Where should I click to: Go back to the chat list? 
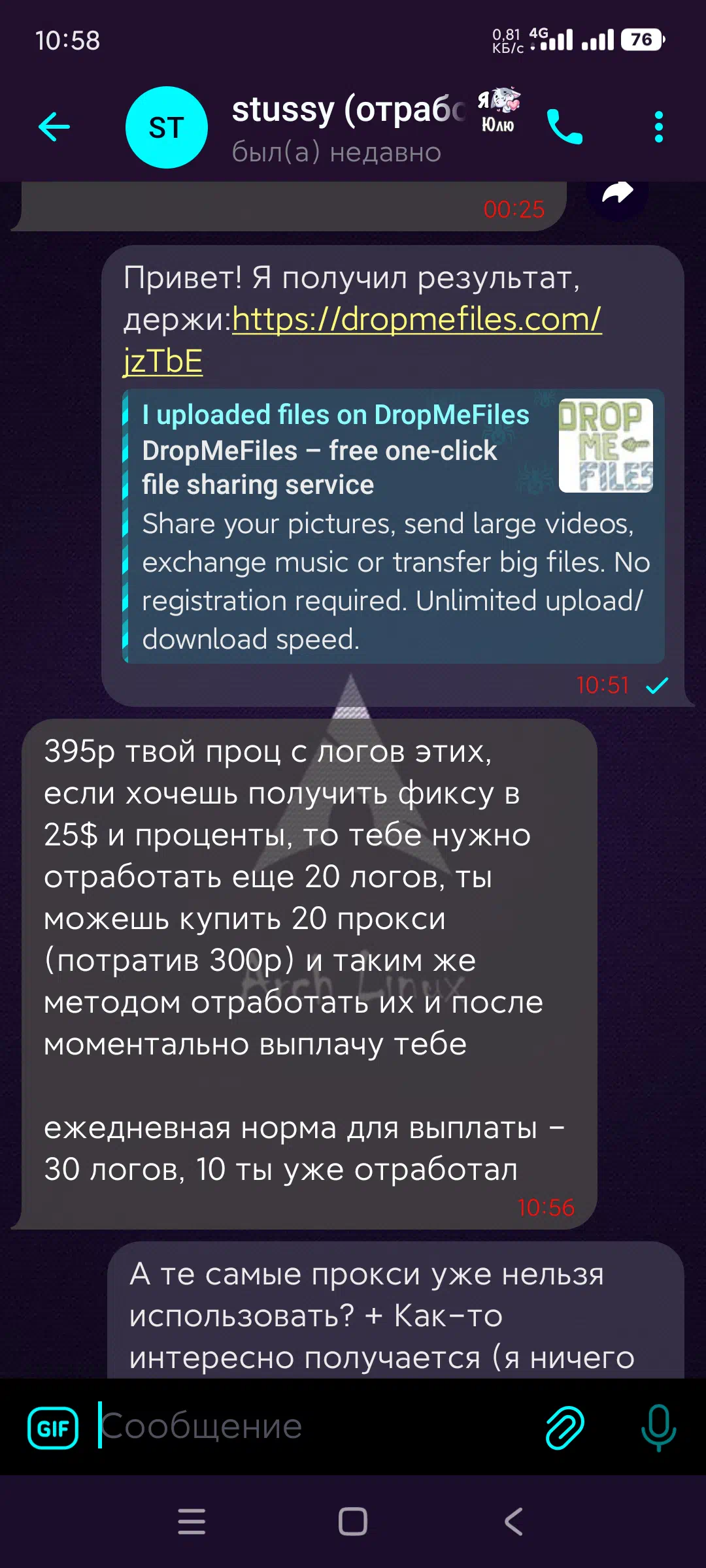click(54, 127)
